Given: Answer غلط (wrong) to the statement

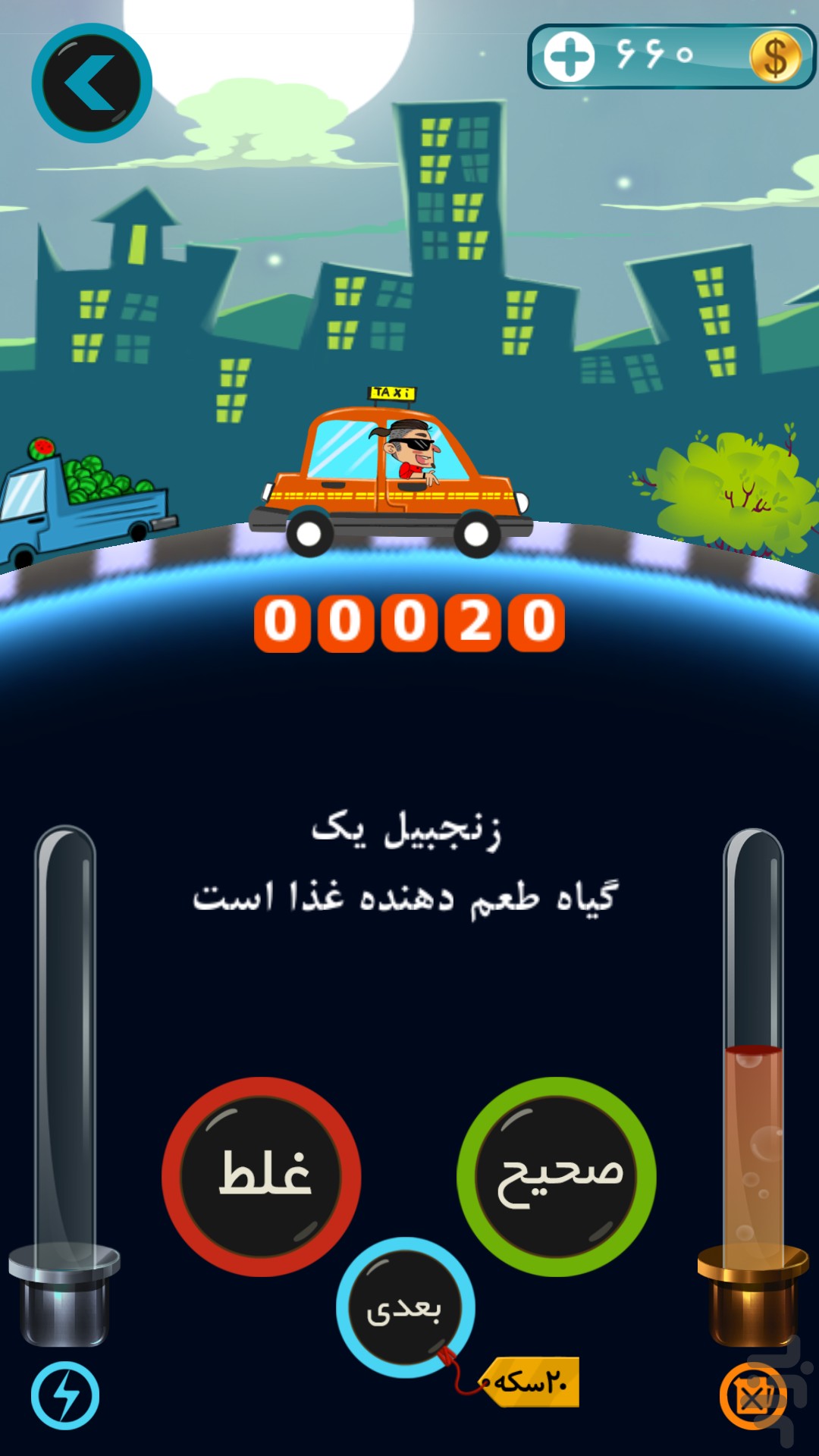Looking at the screenshot, I should [262, 1176].
